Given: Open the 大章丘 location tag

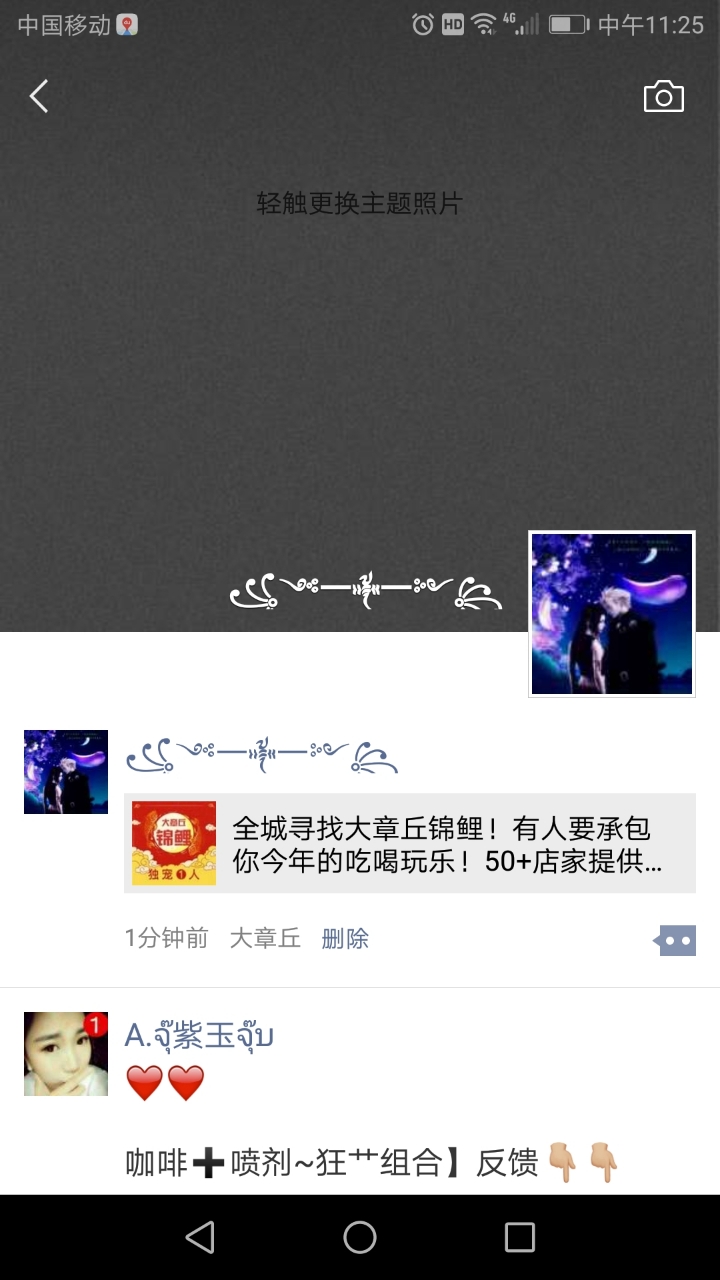Looking at the screenshot, I should point(265,938).
